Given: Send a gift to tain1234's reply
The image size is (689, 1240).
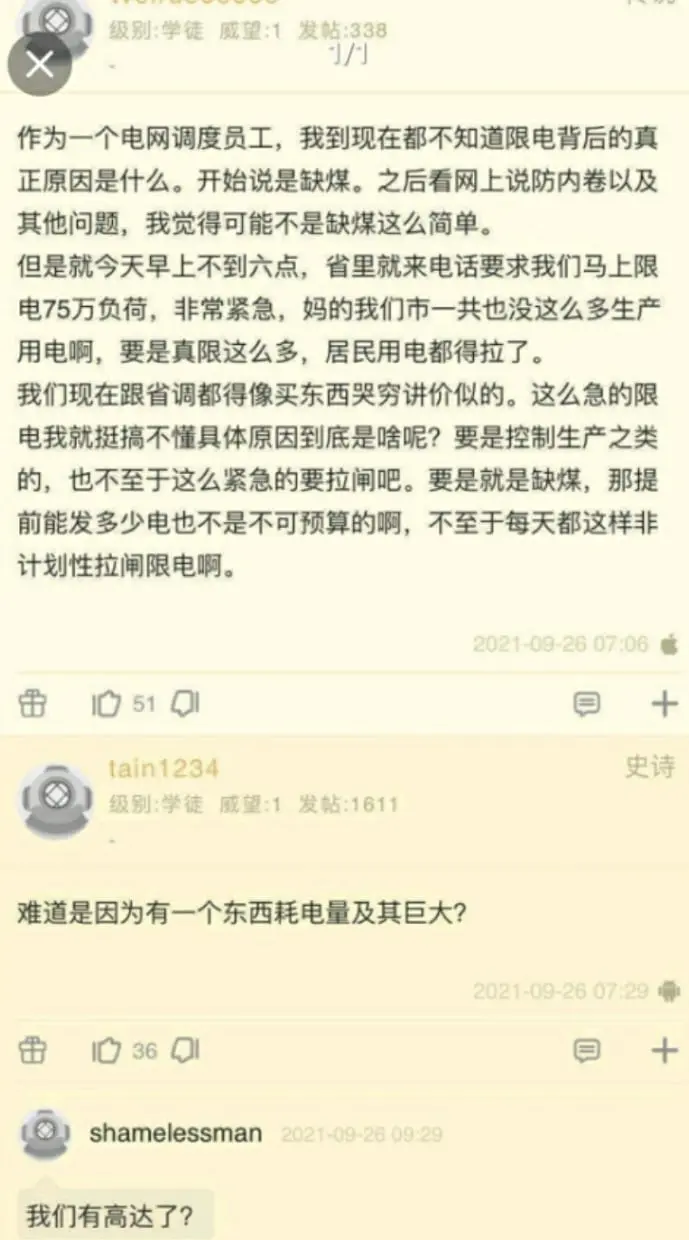Looking at the screenshot, I should pos(33,1051).
